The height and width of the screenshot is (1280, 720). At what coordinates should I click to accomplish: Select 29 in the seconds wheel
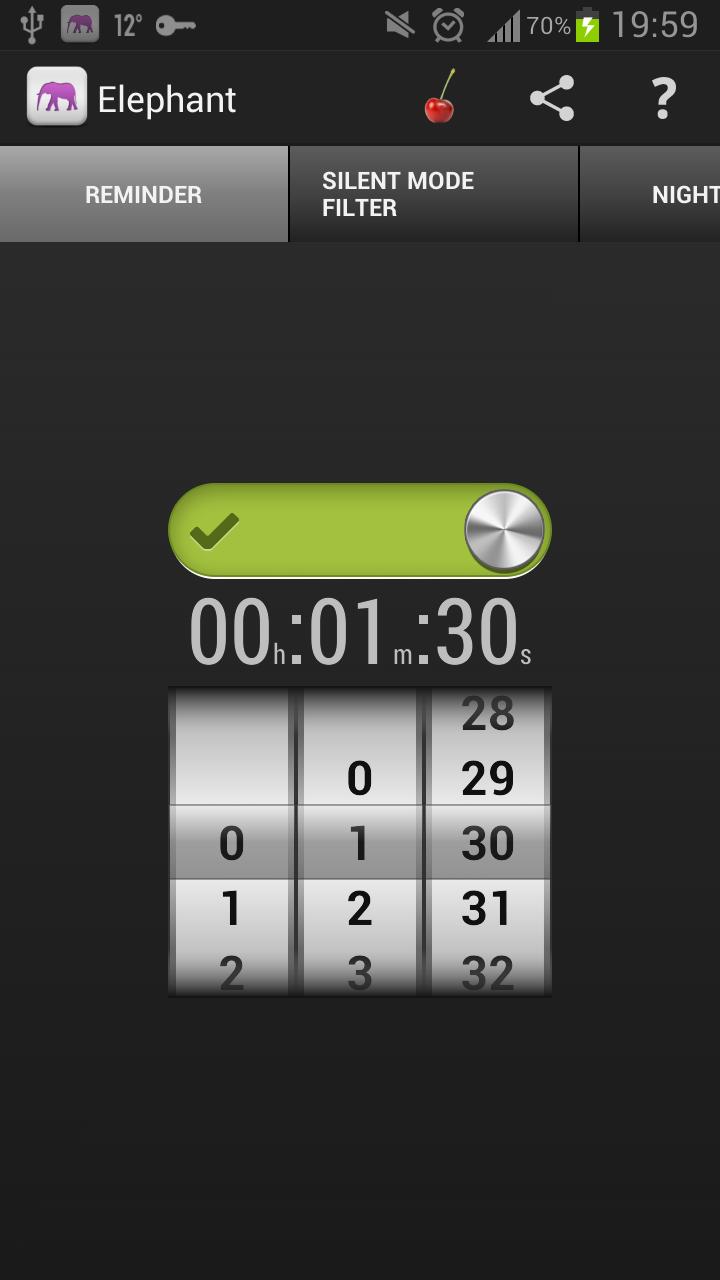click(x=488, y=778)
